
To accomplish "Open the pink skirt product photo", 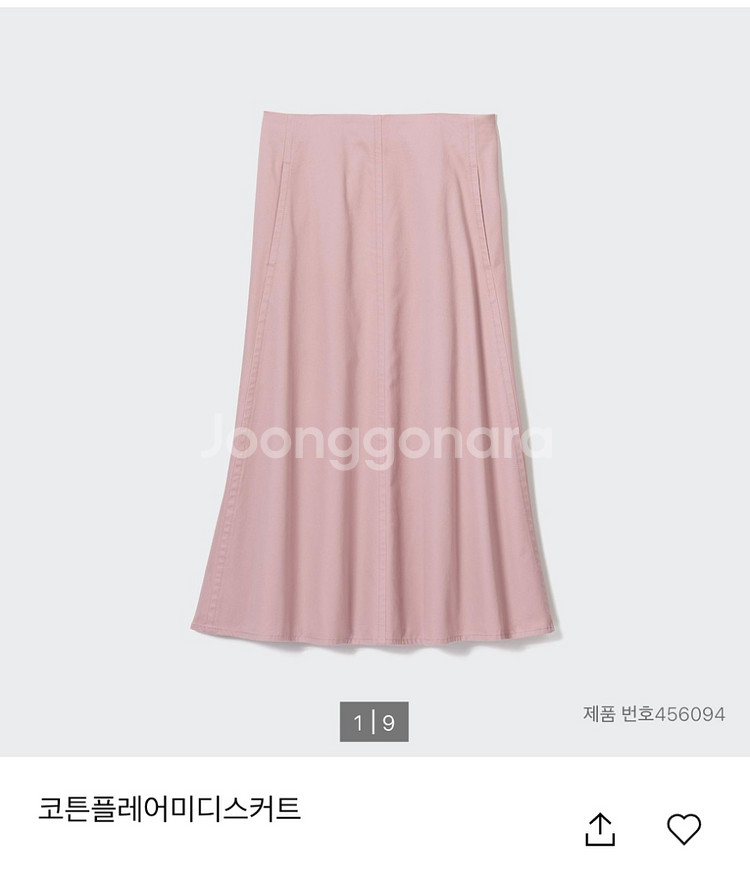I will (375, 380).
